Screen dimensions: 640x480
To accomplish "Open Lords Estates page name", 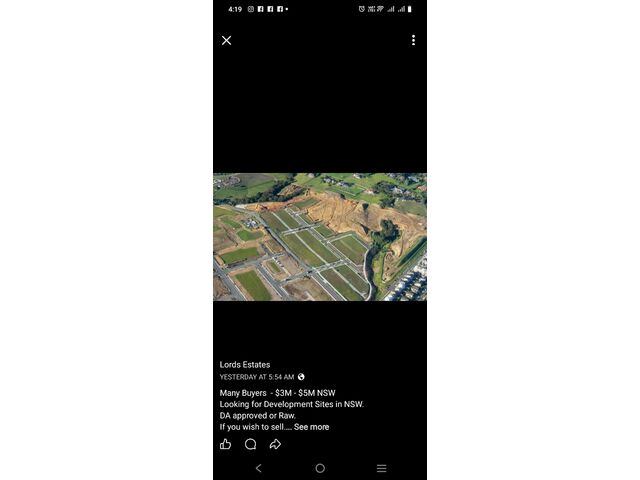I will tap(245, 365).
